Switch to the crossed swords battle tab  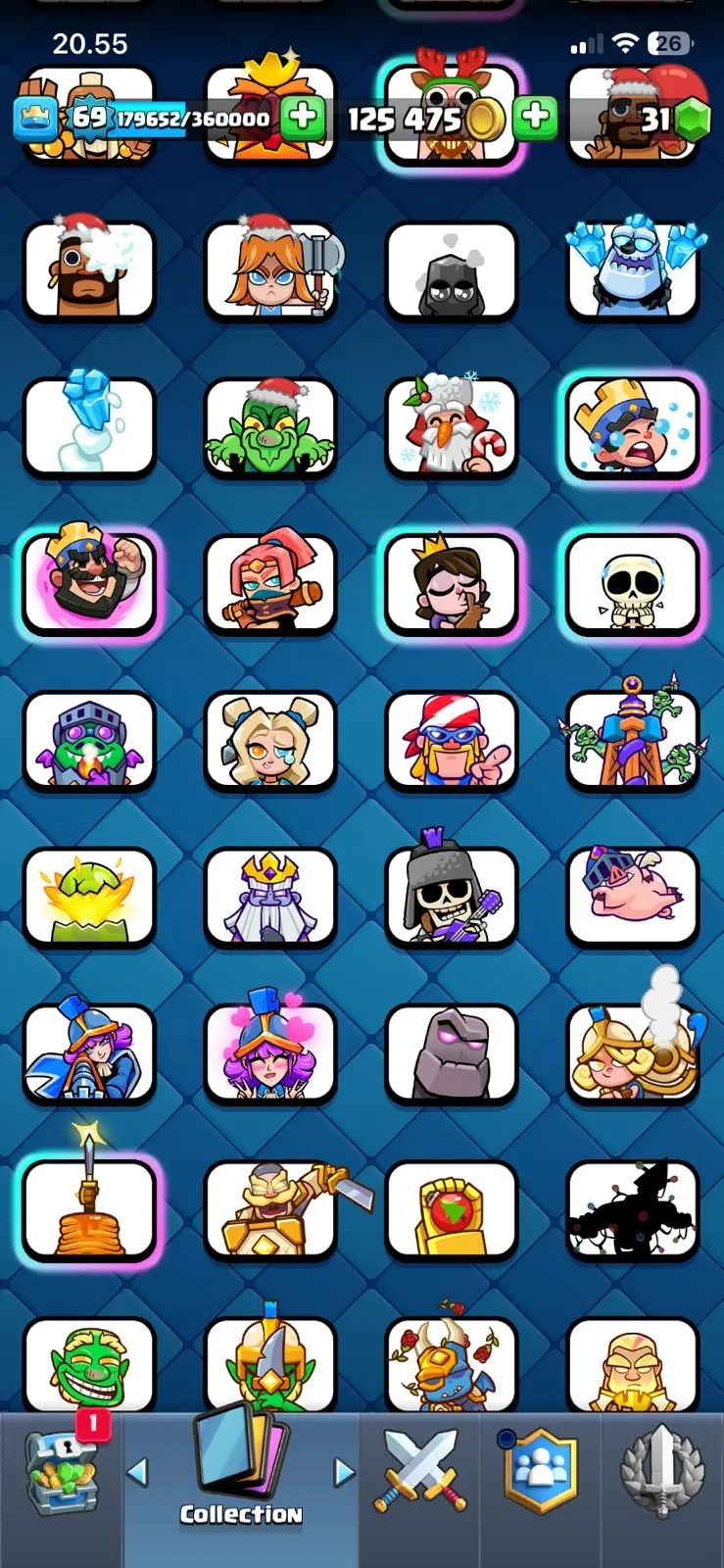(419, 1472)
